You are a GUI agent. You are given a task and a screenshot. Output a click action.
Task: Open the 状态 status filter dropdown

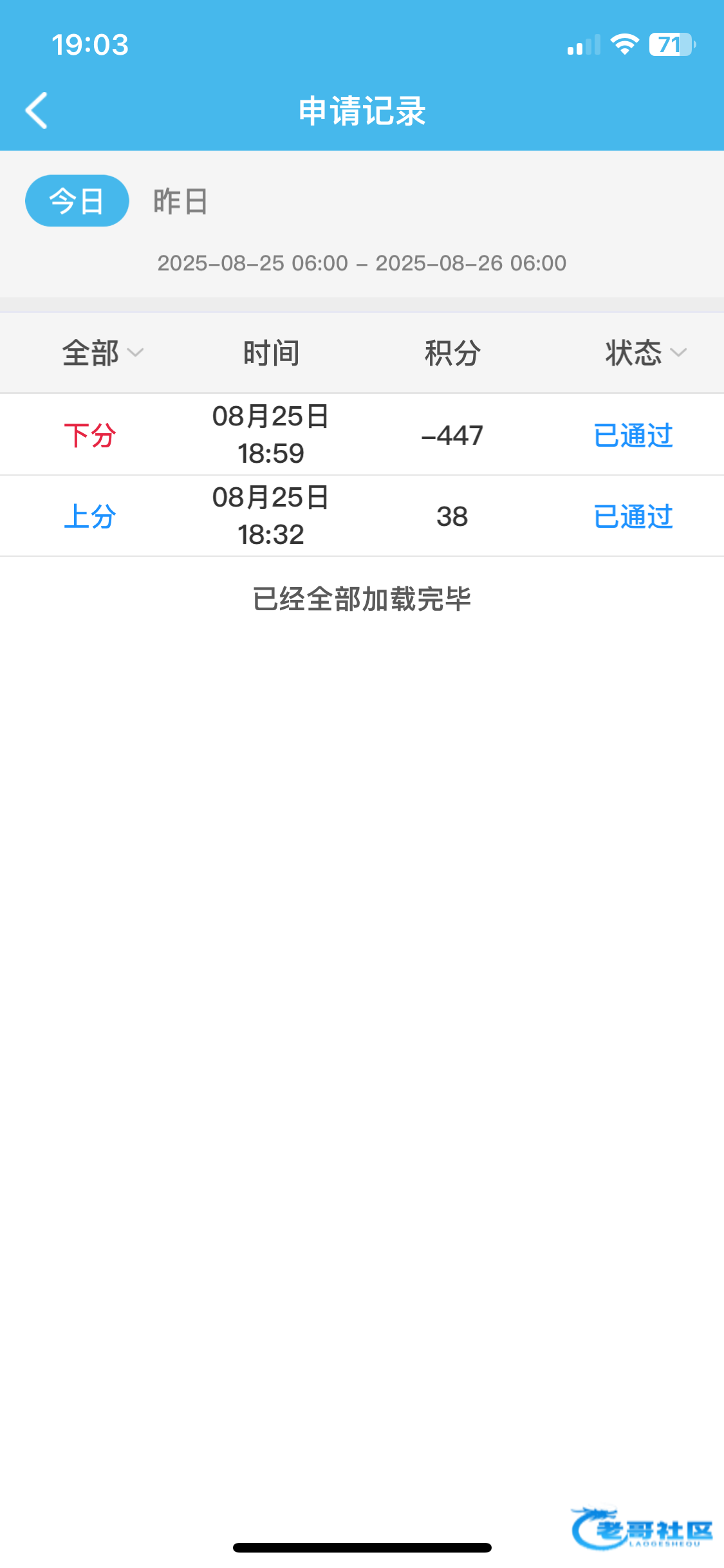[x=645, y=353]
